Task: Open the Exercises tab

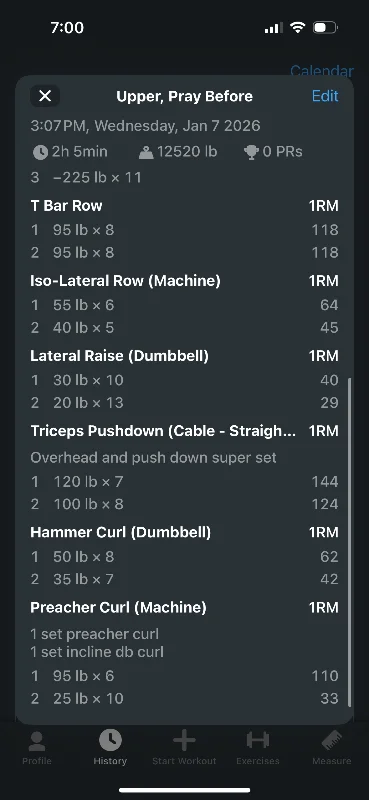Action: (x=258, y=747)
